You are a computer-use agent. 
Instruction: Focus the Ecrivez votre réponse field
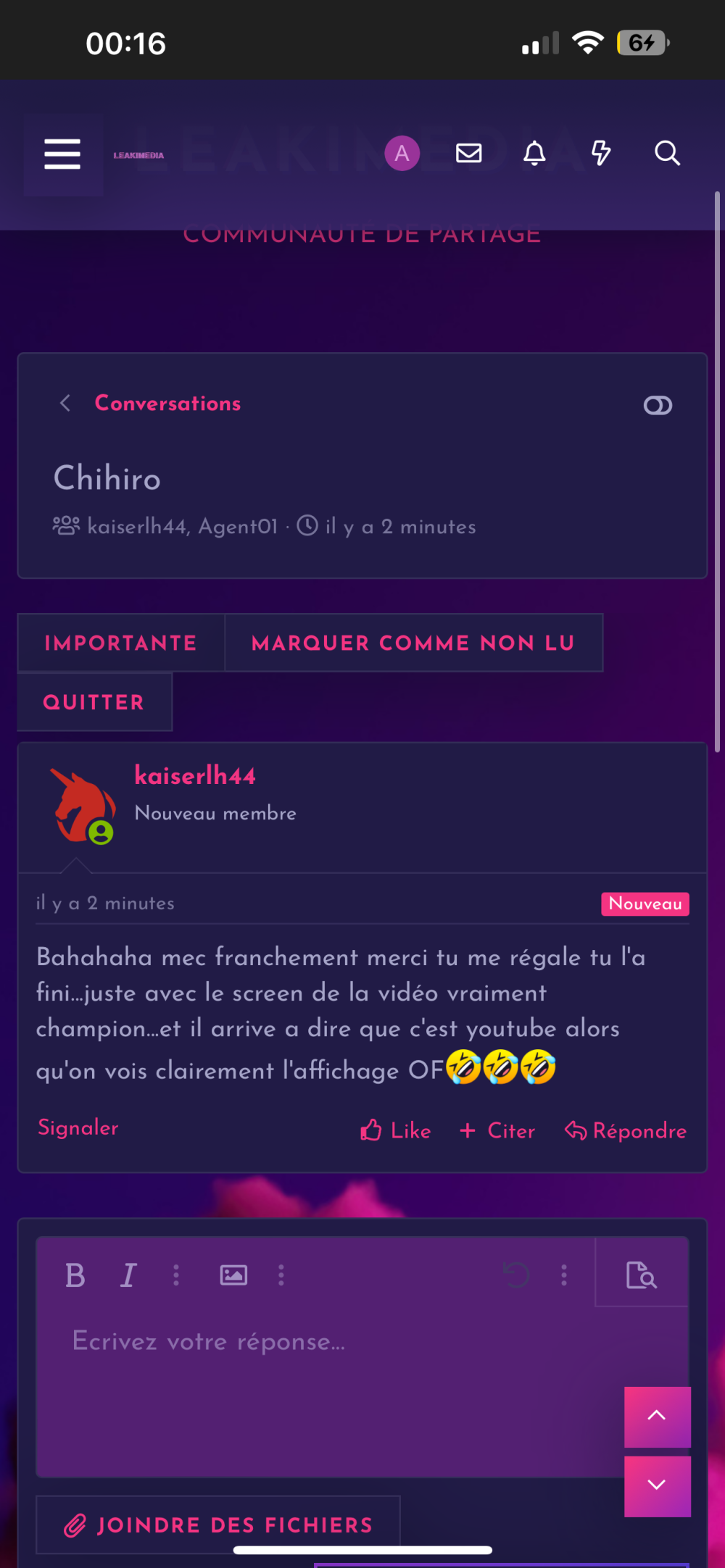click(x=326, y=1377)
